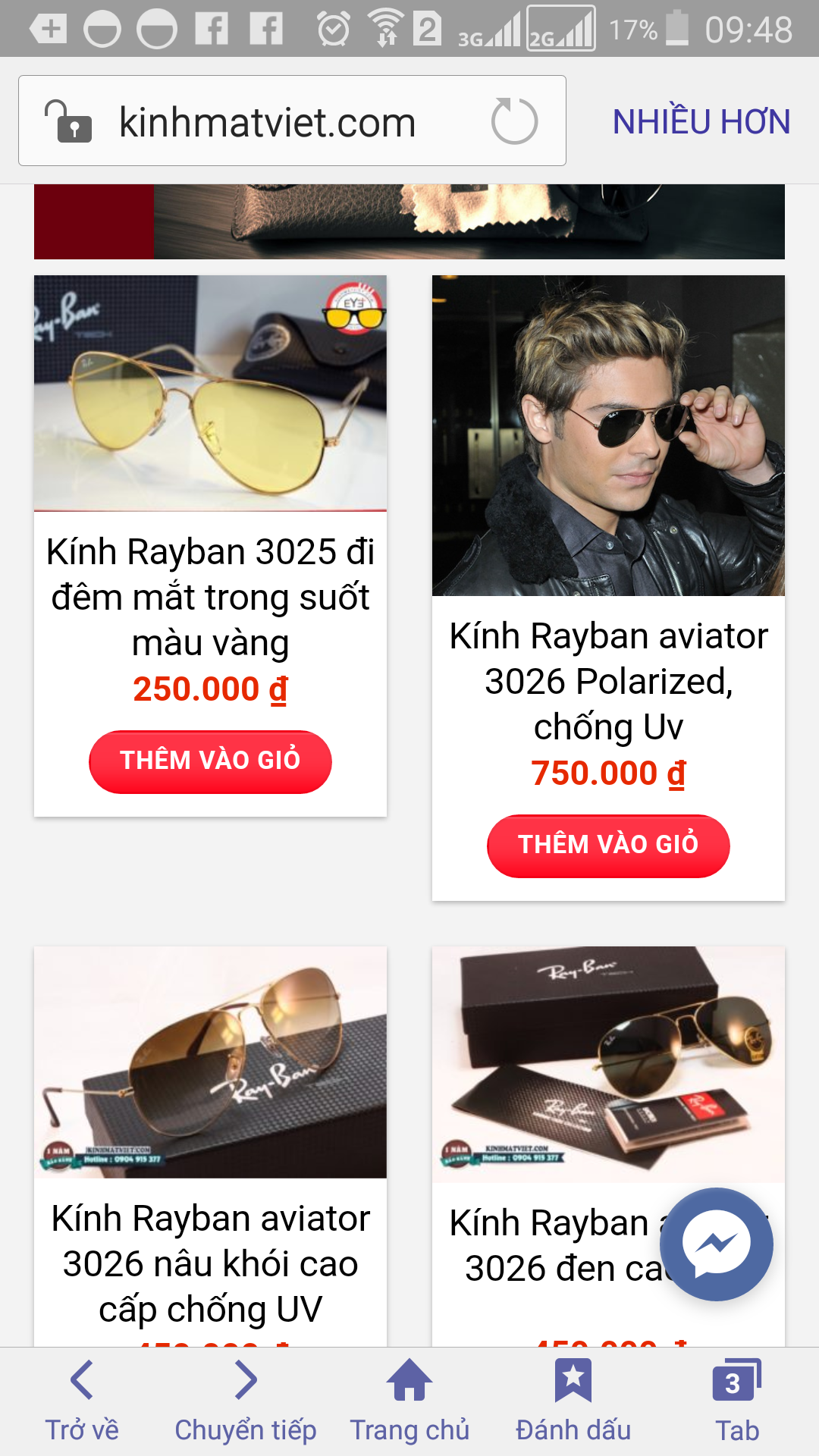Select the Kính Rayban 3025 product title

tap(209, 595)
